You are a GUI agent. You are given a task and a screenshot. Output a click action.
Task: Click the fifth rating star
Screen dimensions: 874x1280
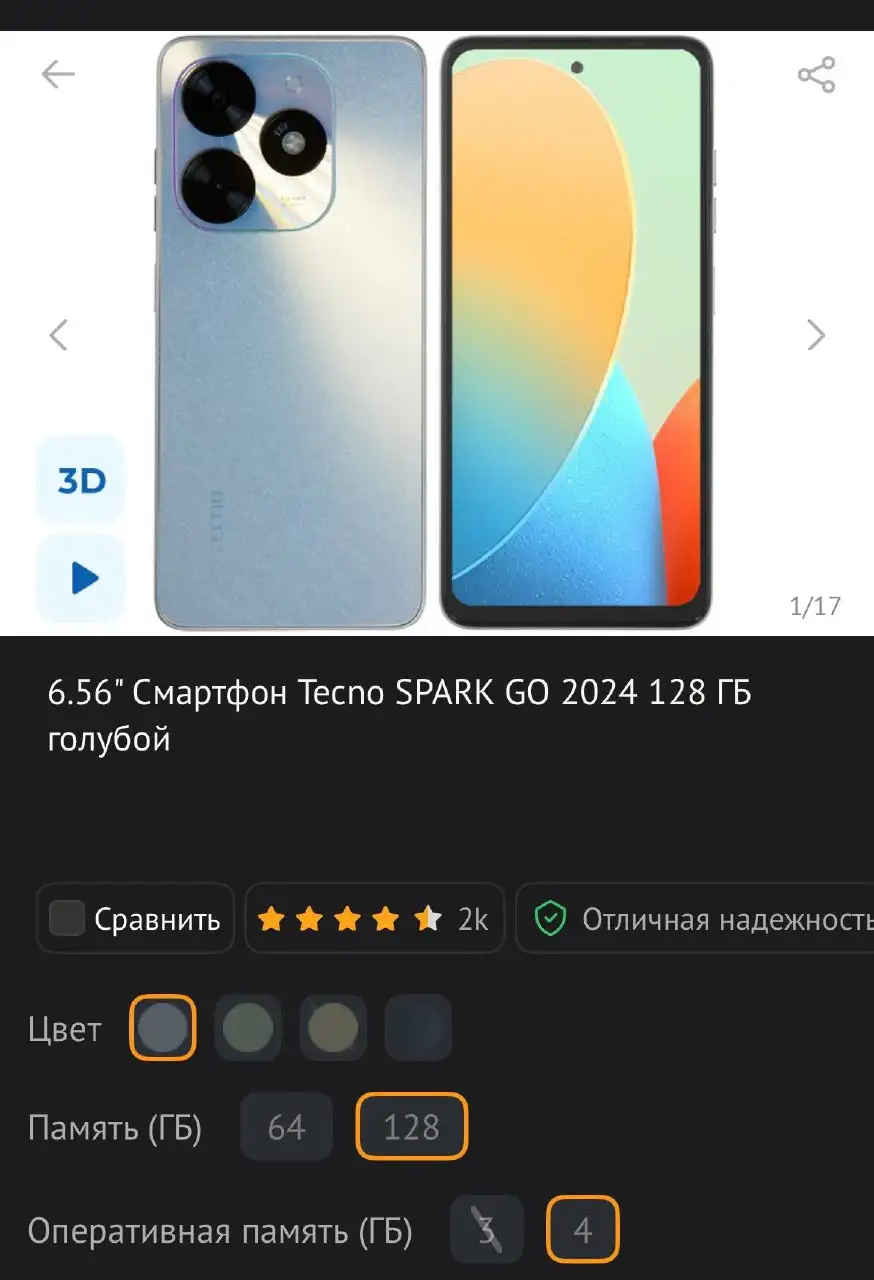(428, 918)
